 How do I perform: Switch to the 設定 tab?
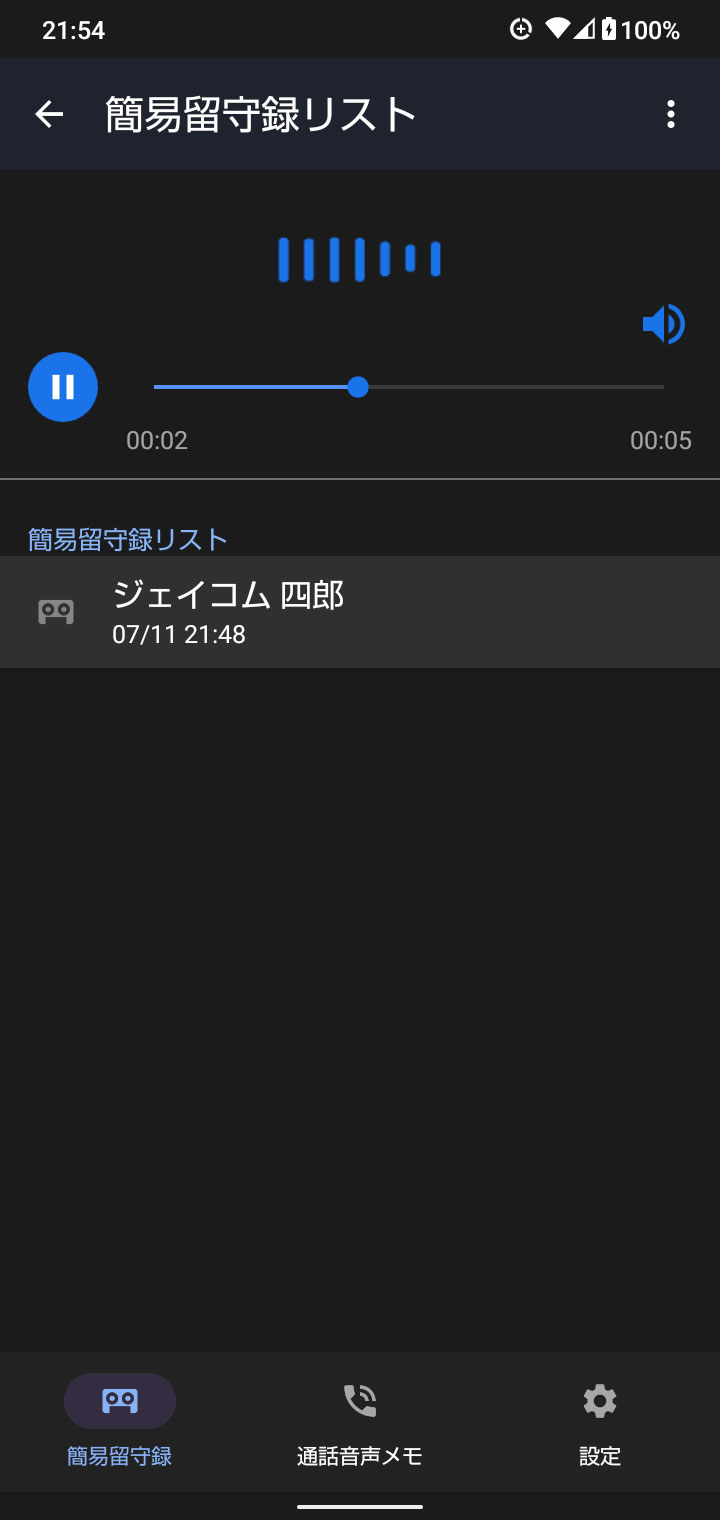pos(600,1422)
